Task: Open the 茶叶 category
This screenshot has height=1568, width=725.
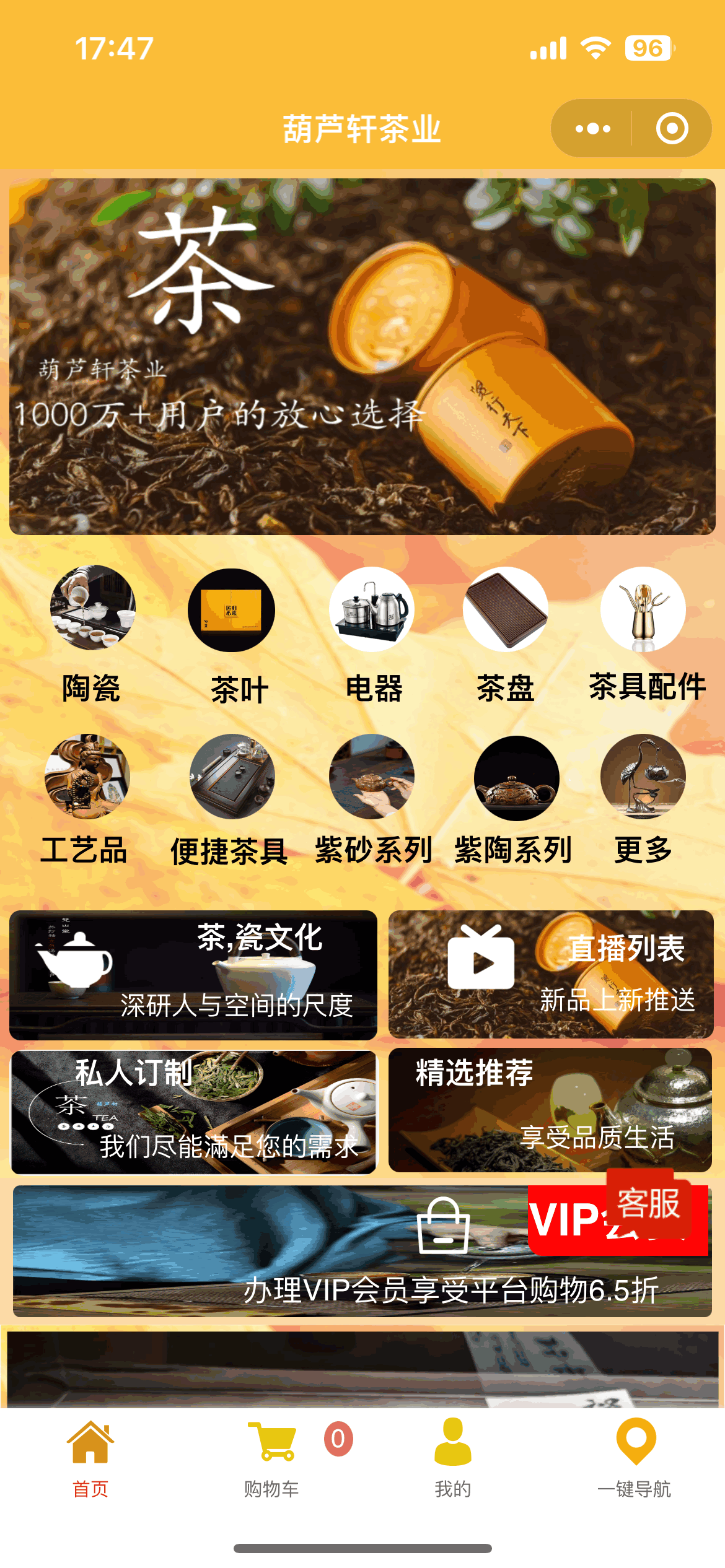Action: coord(232,633)
